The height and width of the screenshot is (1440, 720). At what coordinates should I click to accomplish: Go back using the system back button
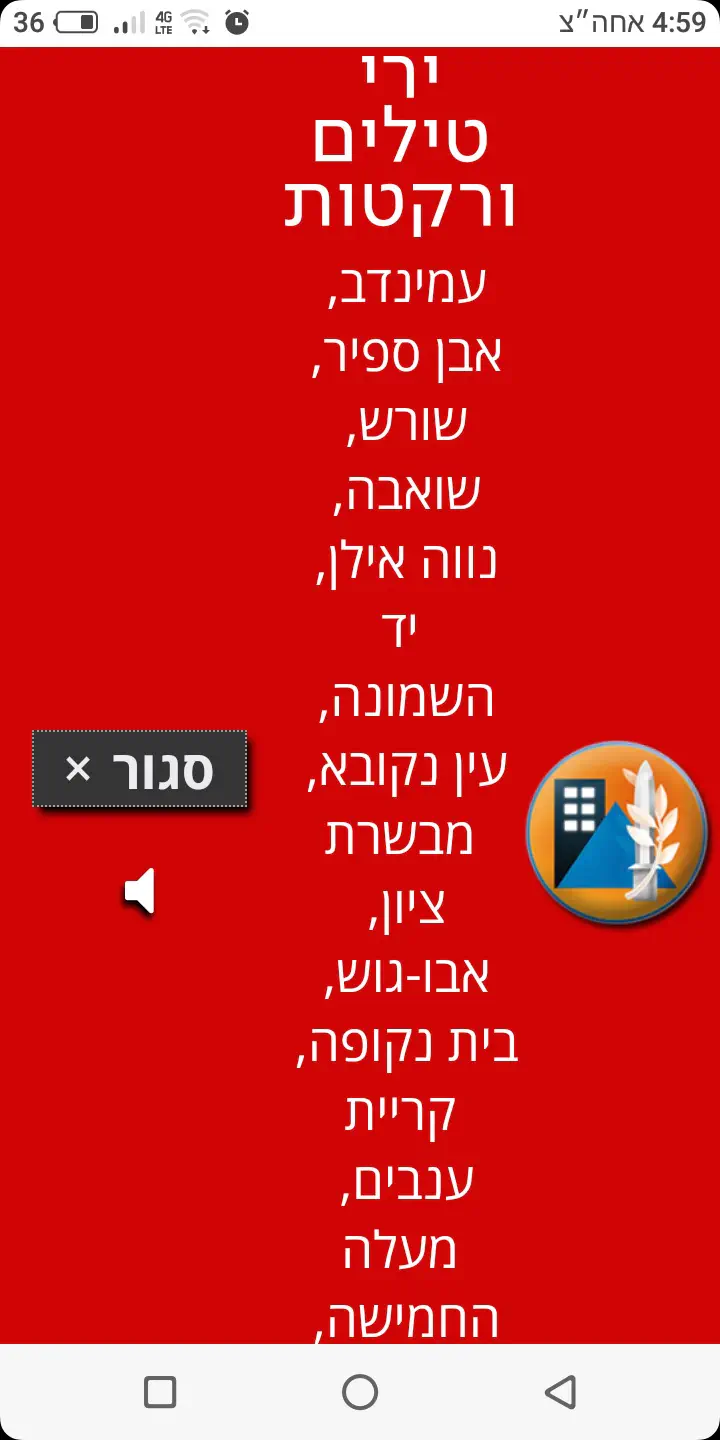point(560,1392)
